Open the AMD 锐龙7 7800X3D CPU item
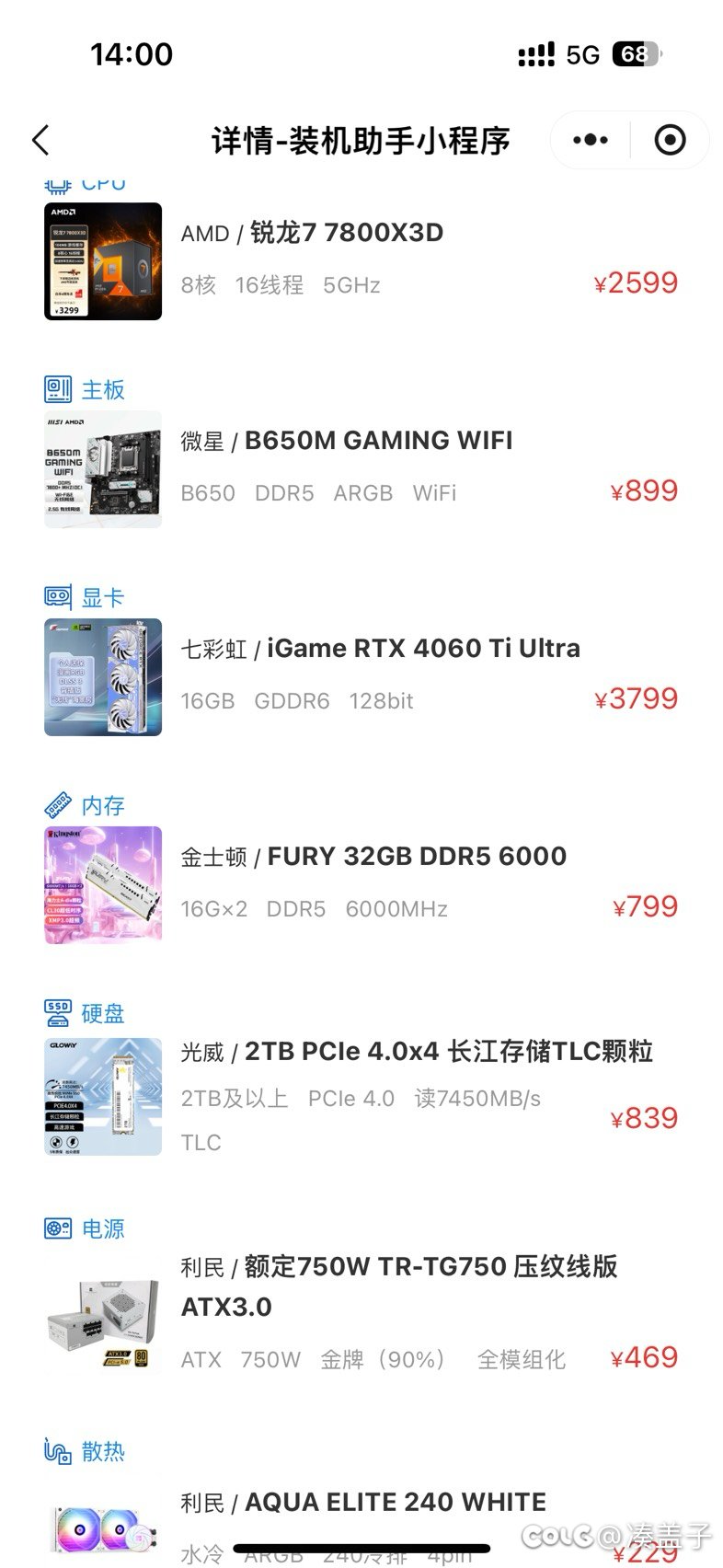Image resolution: width=723 pixels, height=1568 pixels. (x=361, y=261)
